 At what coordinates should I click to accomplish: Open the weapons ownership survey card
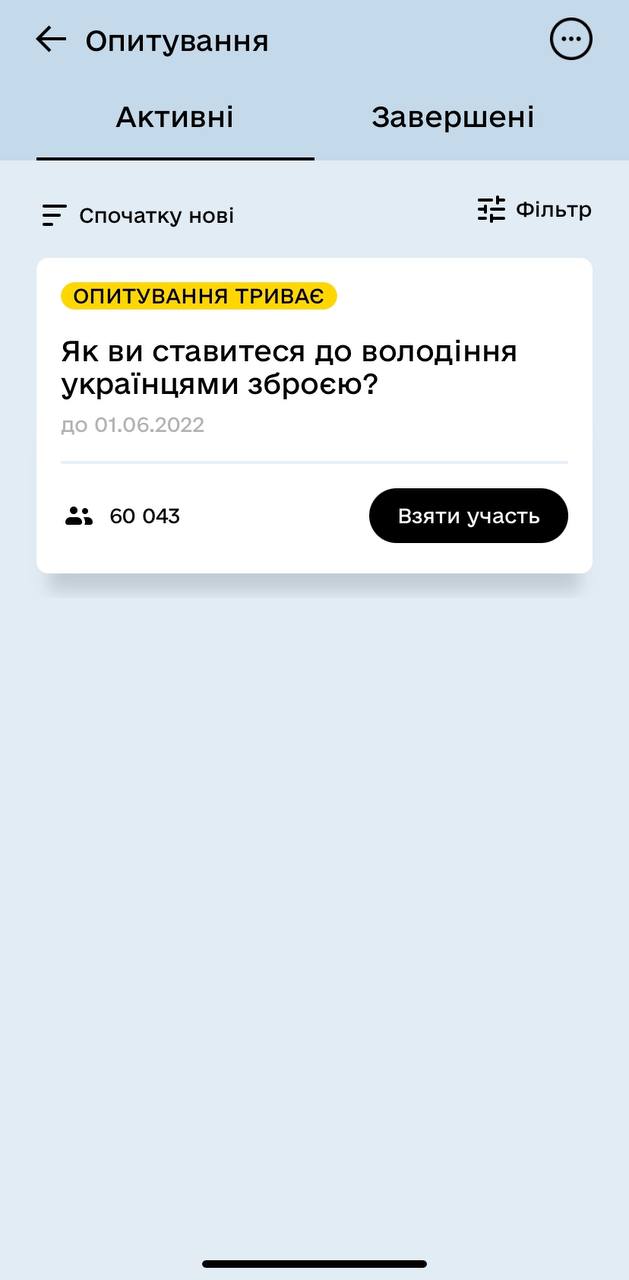click(290, 368)
